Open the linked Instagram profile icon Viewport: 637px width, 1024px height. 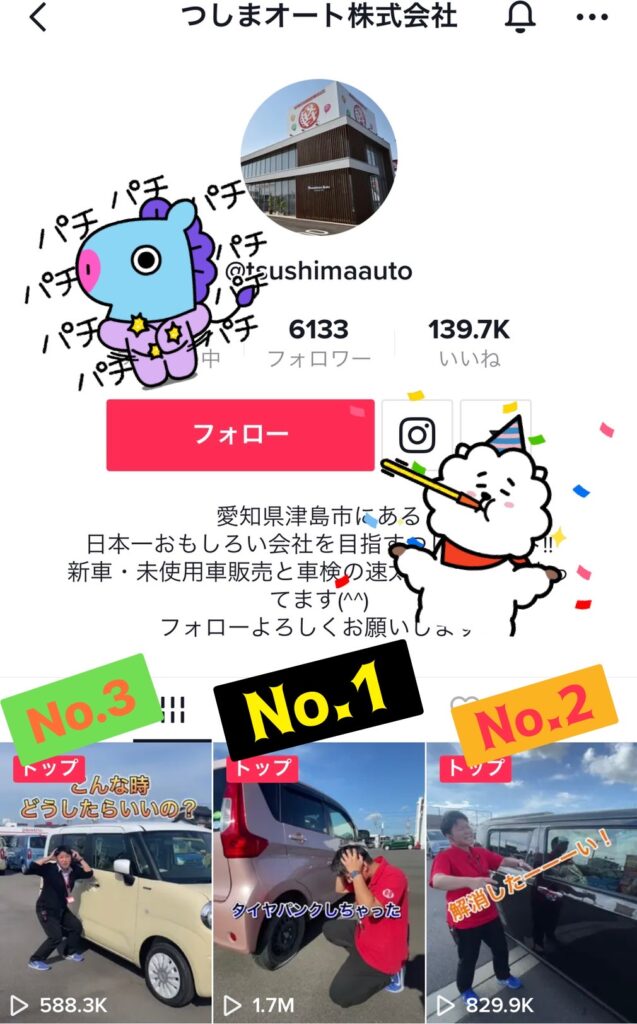[x=417, y=435]
